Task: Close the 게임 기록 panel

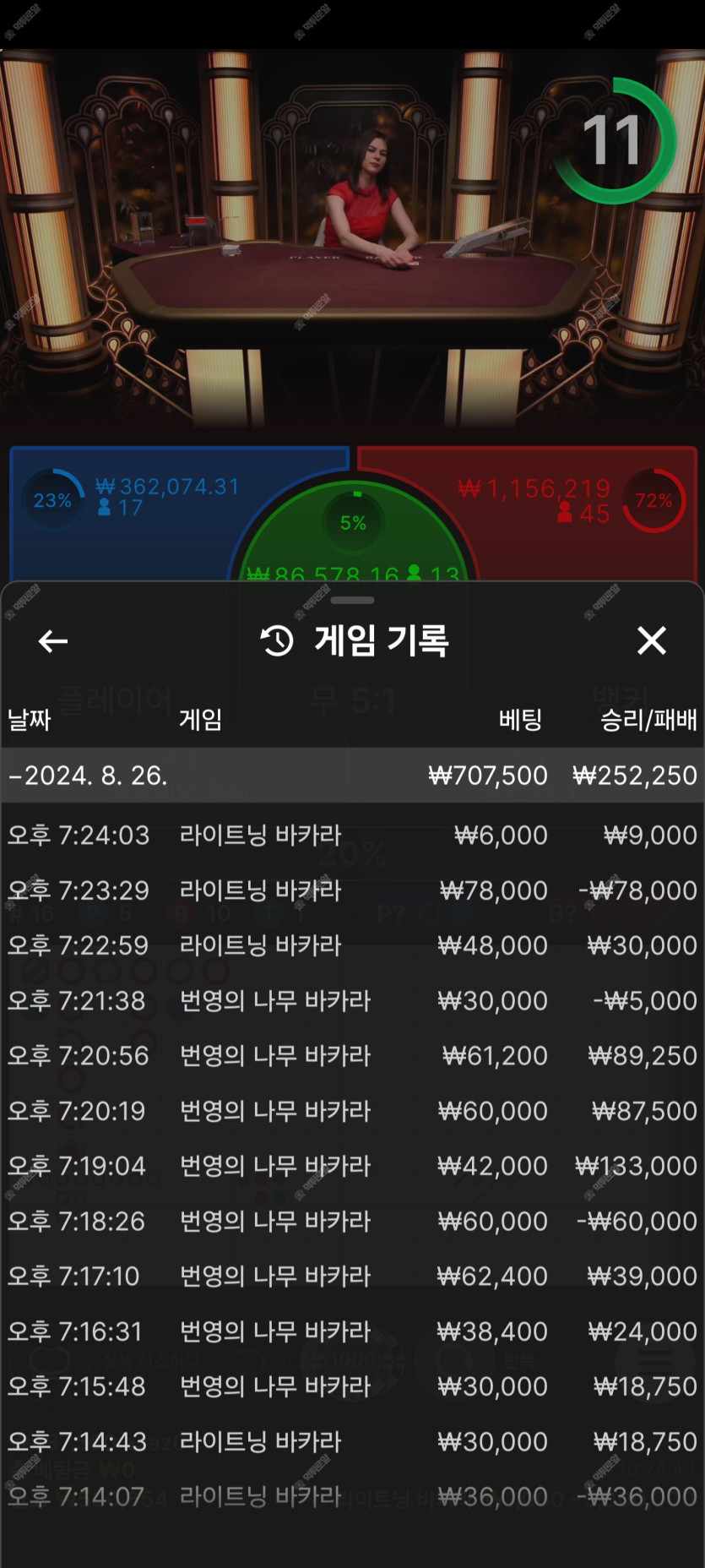Action: (651, 640)
